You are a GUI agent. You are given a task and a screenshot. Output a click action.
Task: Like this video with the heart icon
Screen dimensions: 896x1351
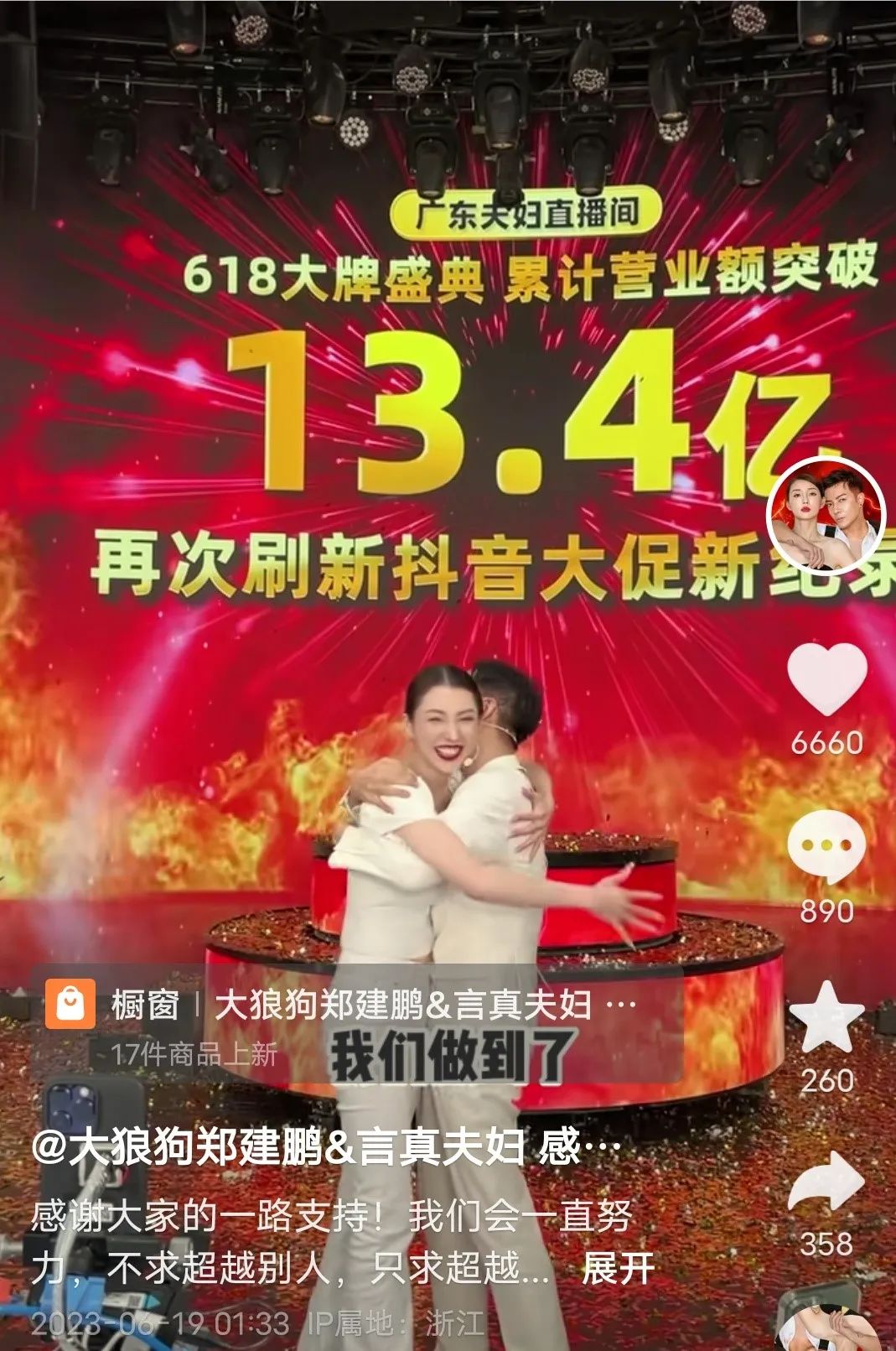826,679
